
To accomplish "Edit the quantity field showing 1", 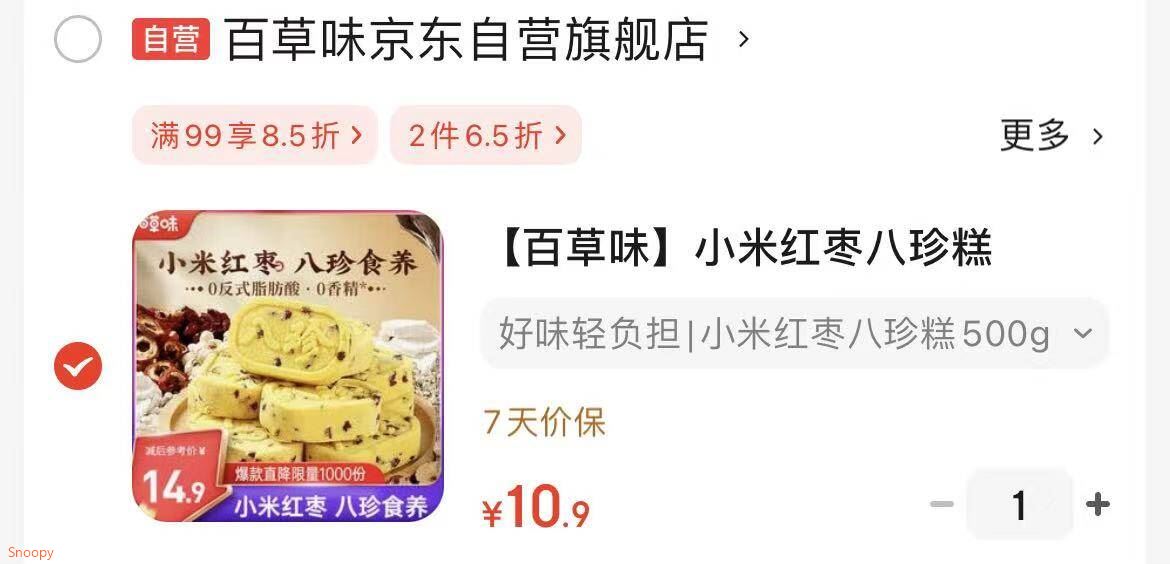I will point(1019,505).
